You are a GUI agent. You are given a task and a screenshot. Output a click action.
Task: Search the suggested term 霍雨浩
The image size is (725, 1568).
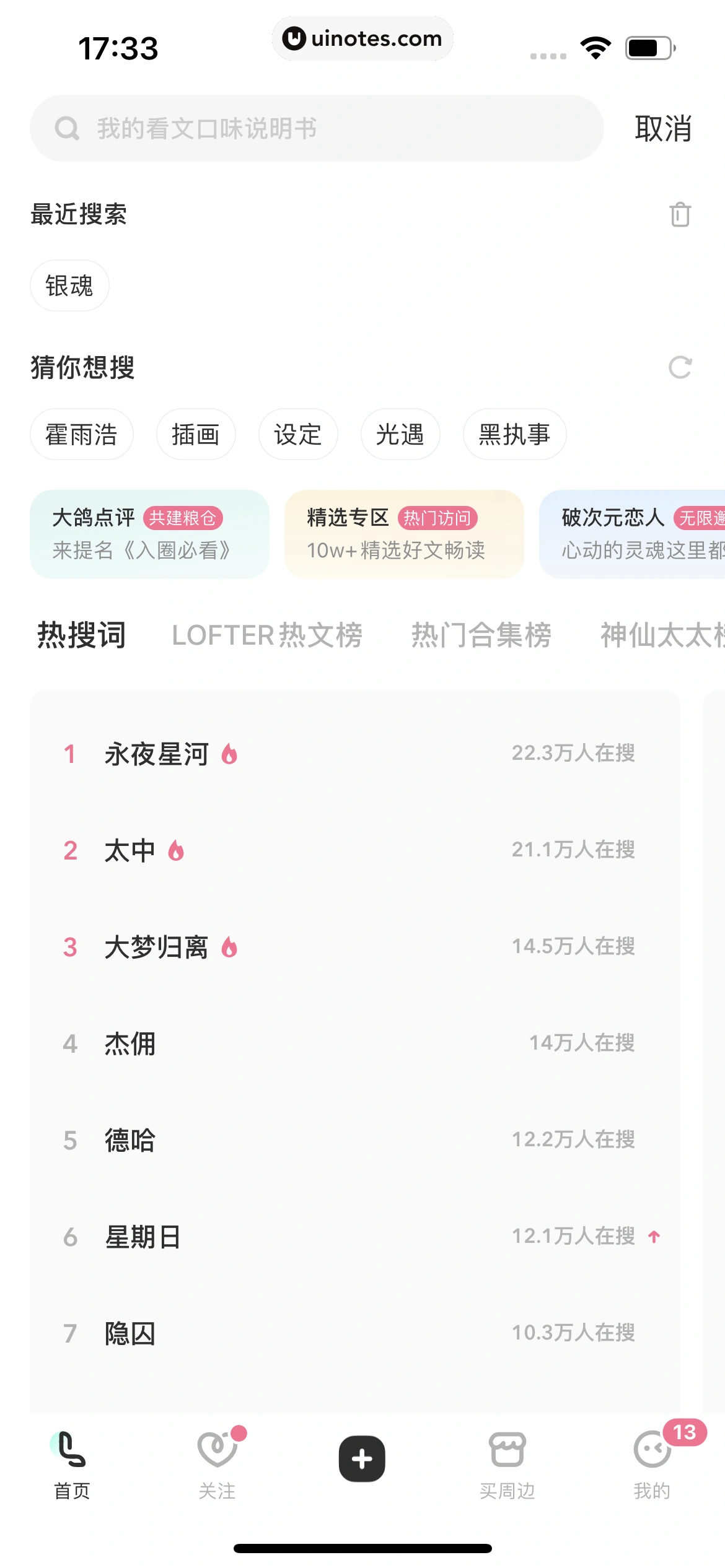pyautogui.click(x=81, y=435)
